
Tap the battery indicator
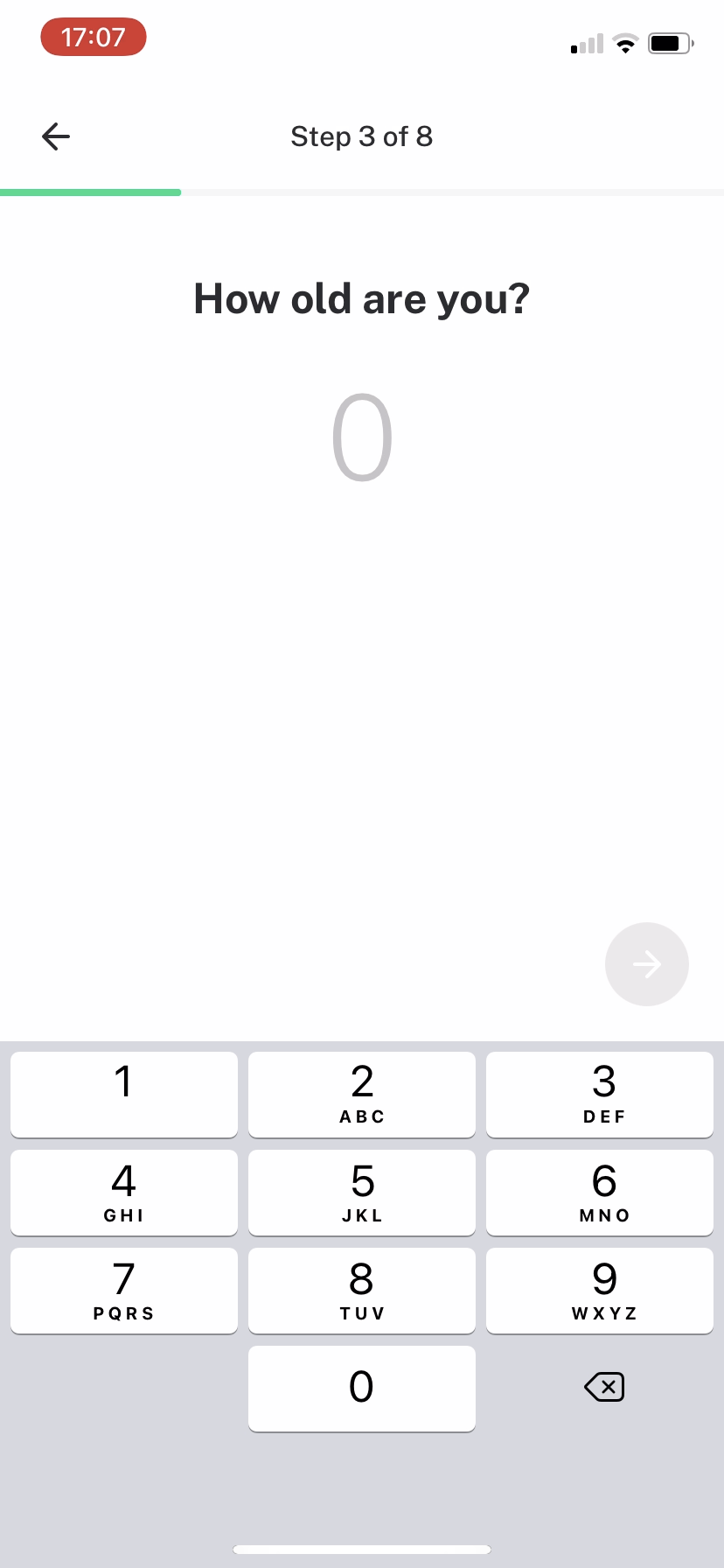pyautogui.click(x=670, y=43)
